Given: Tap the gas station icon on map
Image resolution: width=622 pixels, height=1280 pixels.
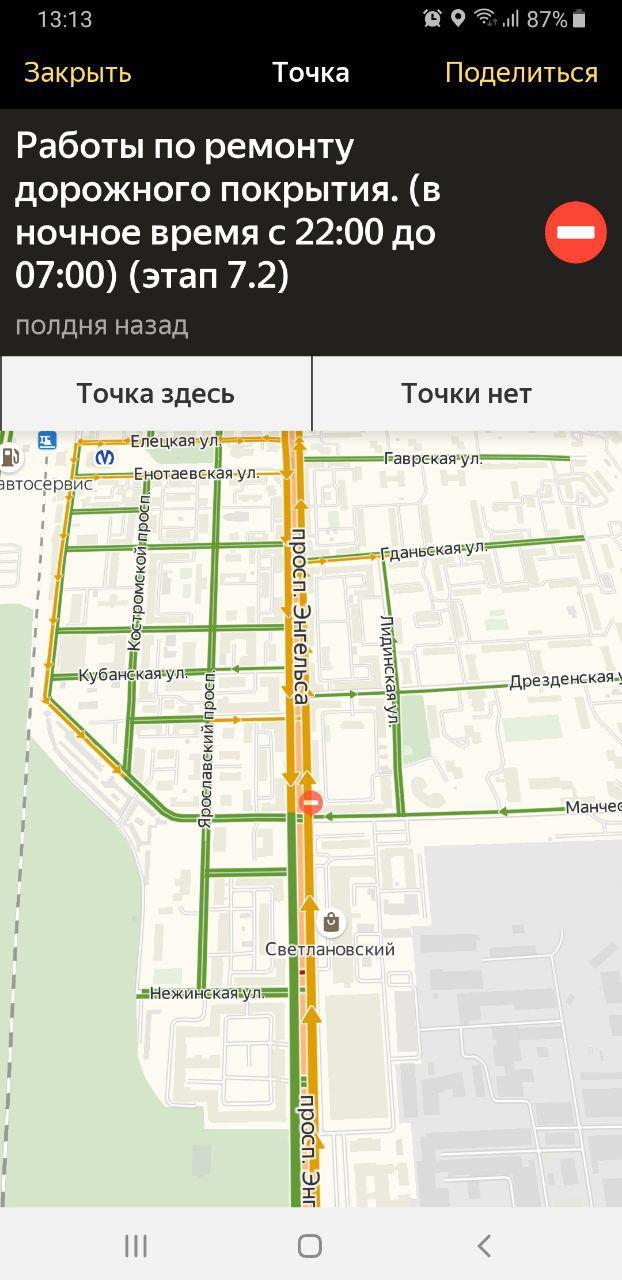Looking at the screenshot, I should [10, 458].
